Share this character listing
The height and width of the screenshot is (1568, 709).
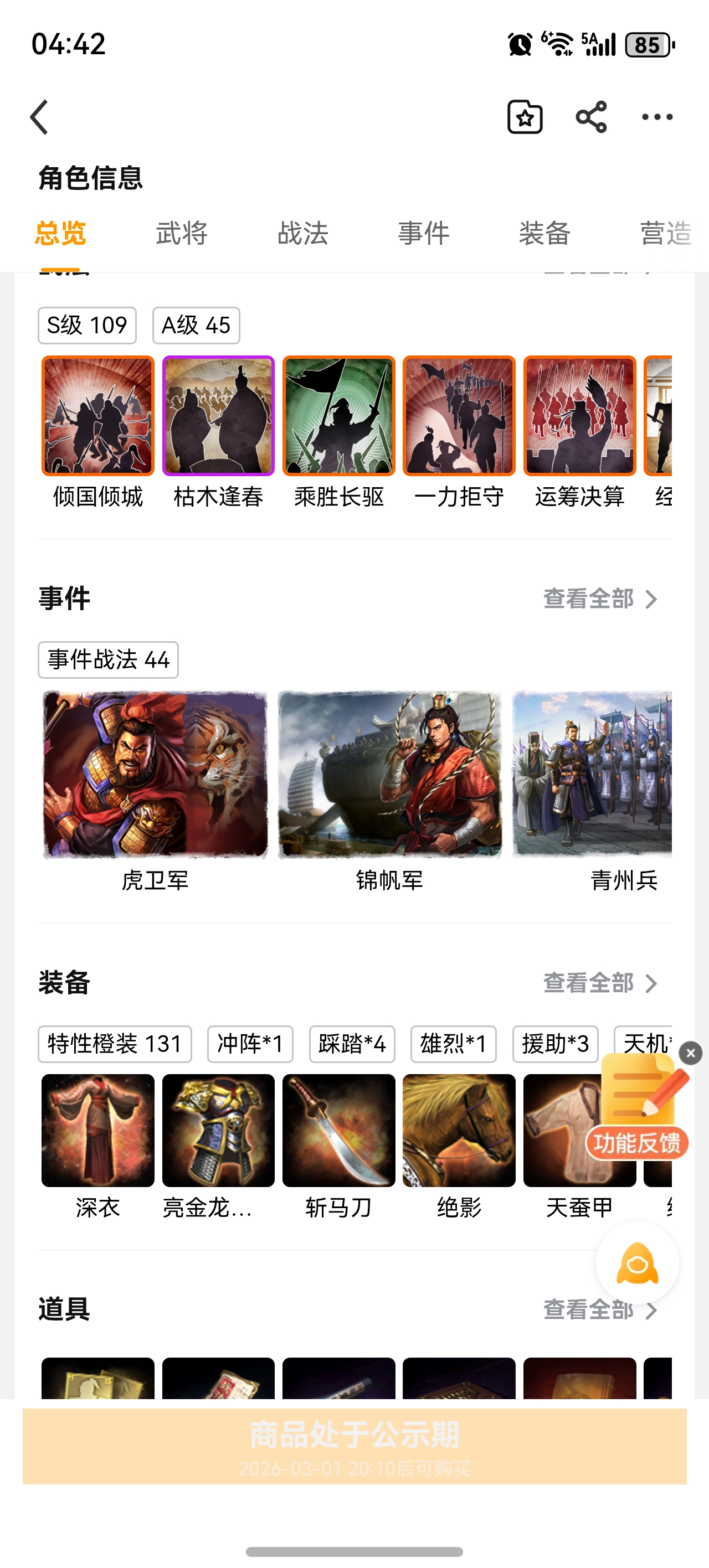point(591,117)
